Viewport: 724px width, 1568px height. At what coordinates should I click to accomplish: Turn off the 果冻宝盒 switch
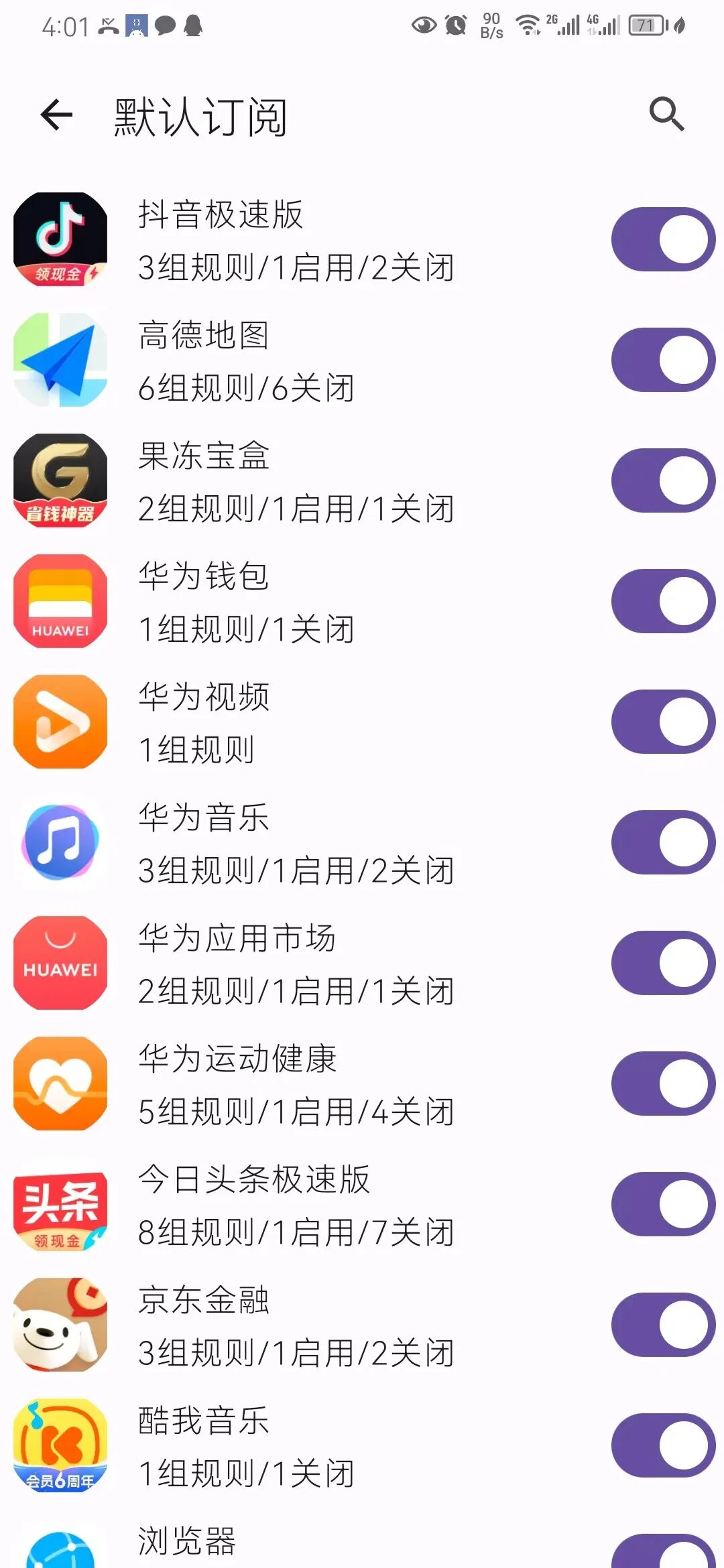[663, 480]
